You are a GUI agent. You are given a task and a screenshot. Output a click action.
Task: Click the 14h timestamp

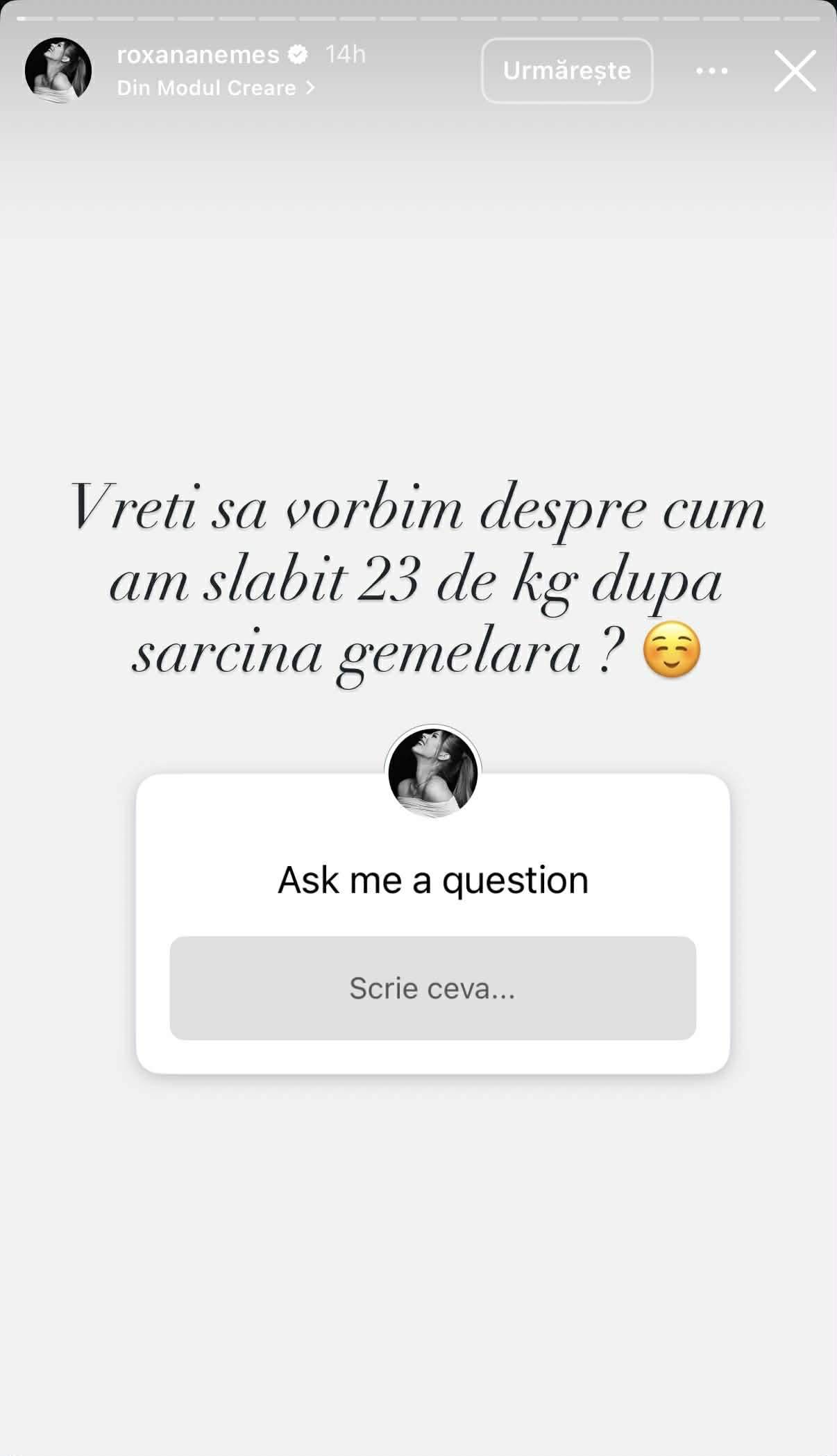coord(347,56)
